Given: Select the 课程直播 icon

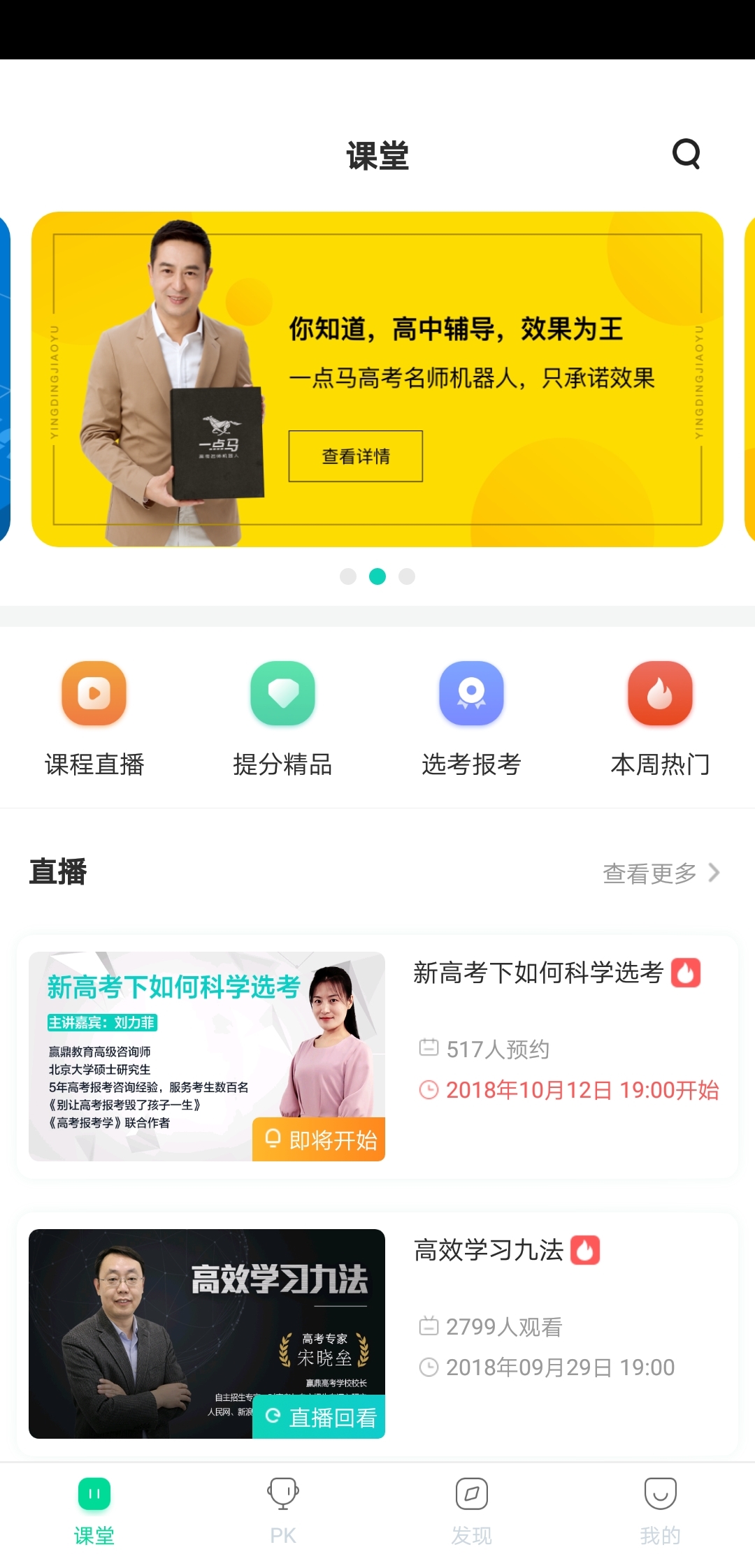Looking at the screenshot, I should (94, 693).
